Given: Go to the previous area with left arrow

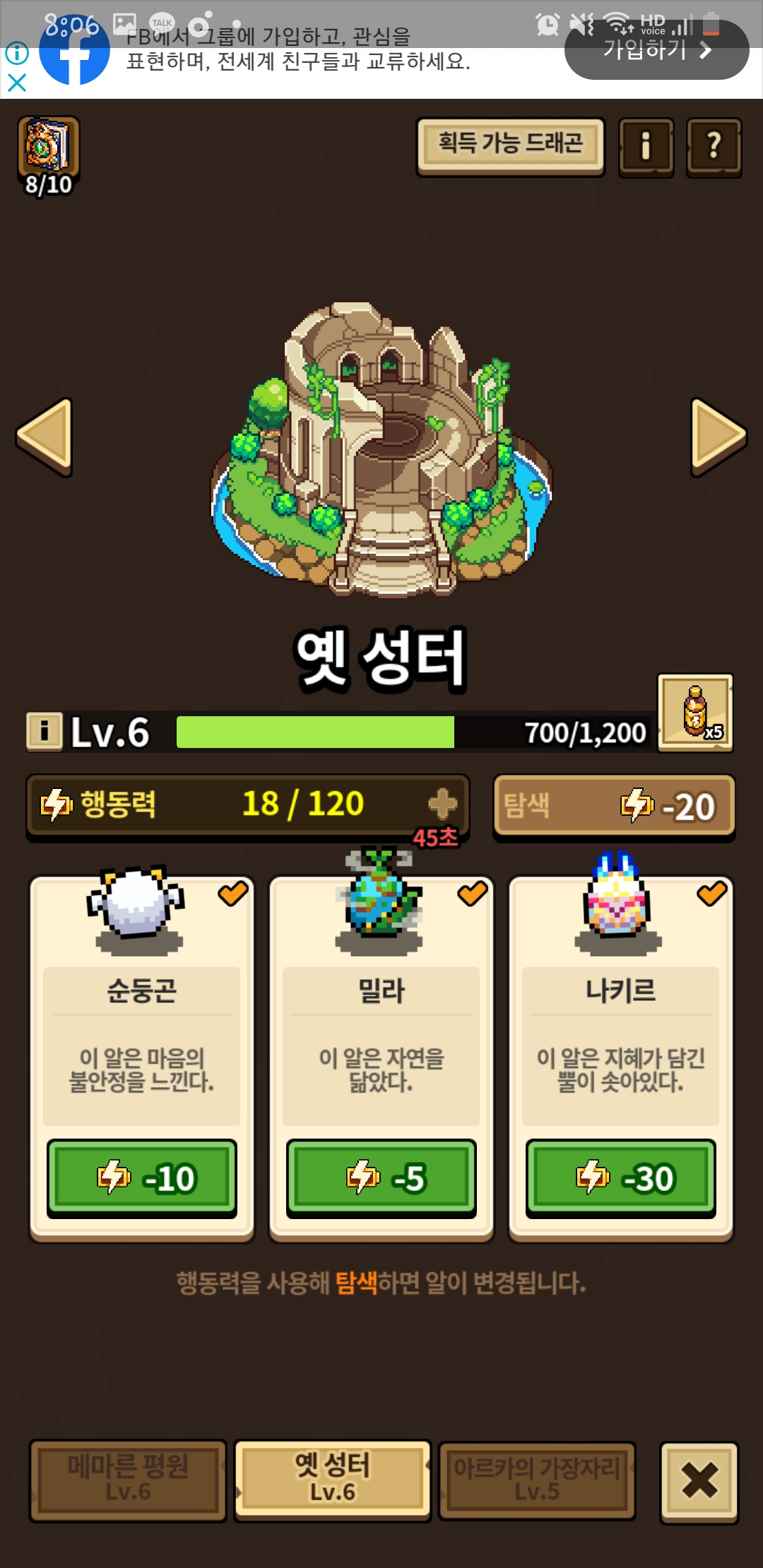Looking at the screenshot, I should pos(45,436).
